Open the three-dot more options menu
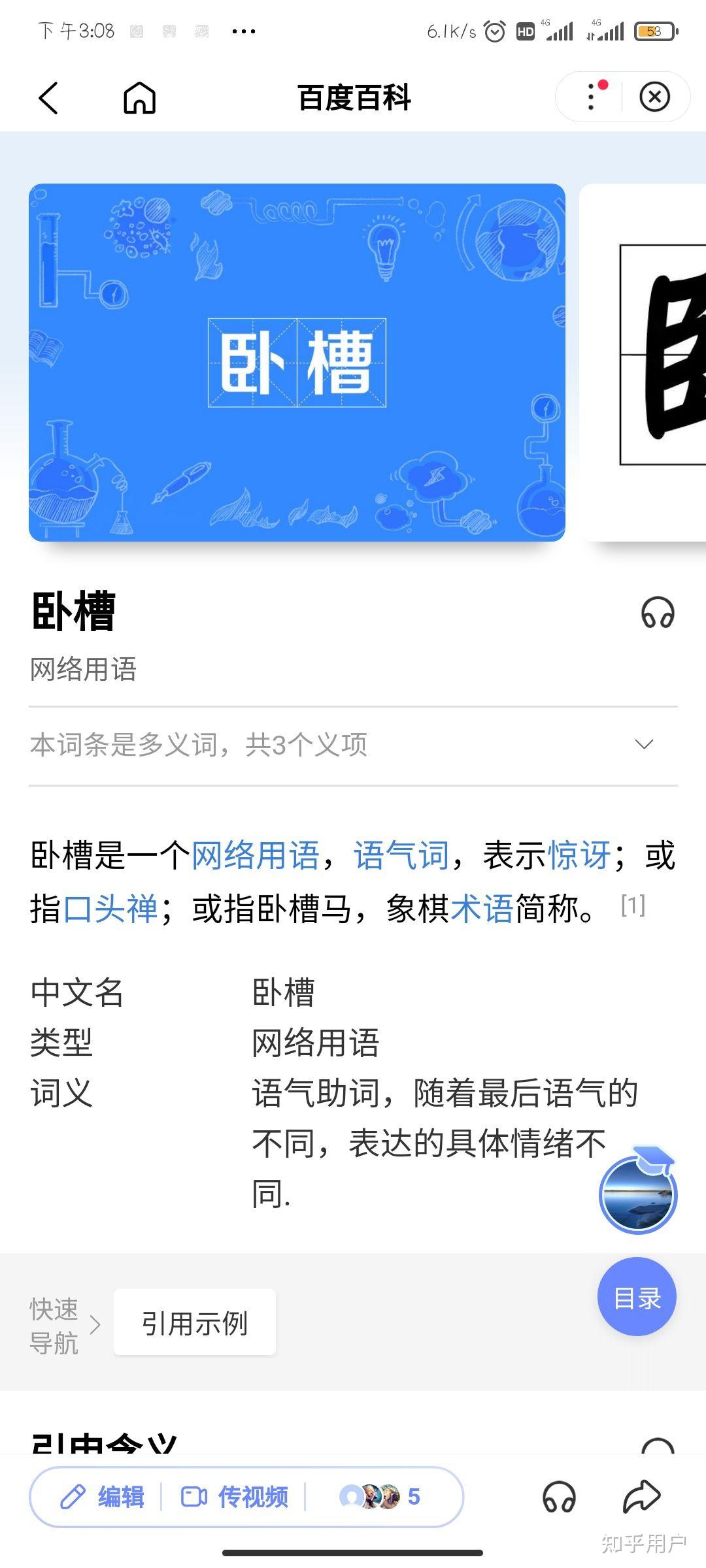The image size is (706, 1568). pyautogui.click(x=591, y=97)
